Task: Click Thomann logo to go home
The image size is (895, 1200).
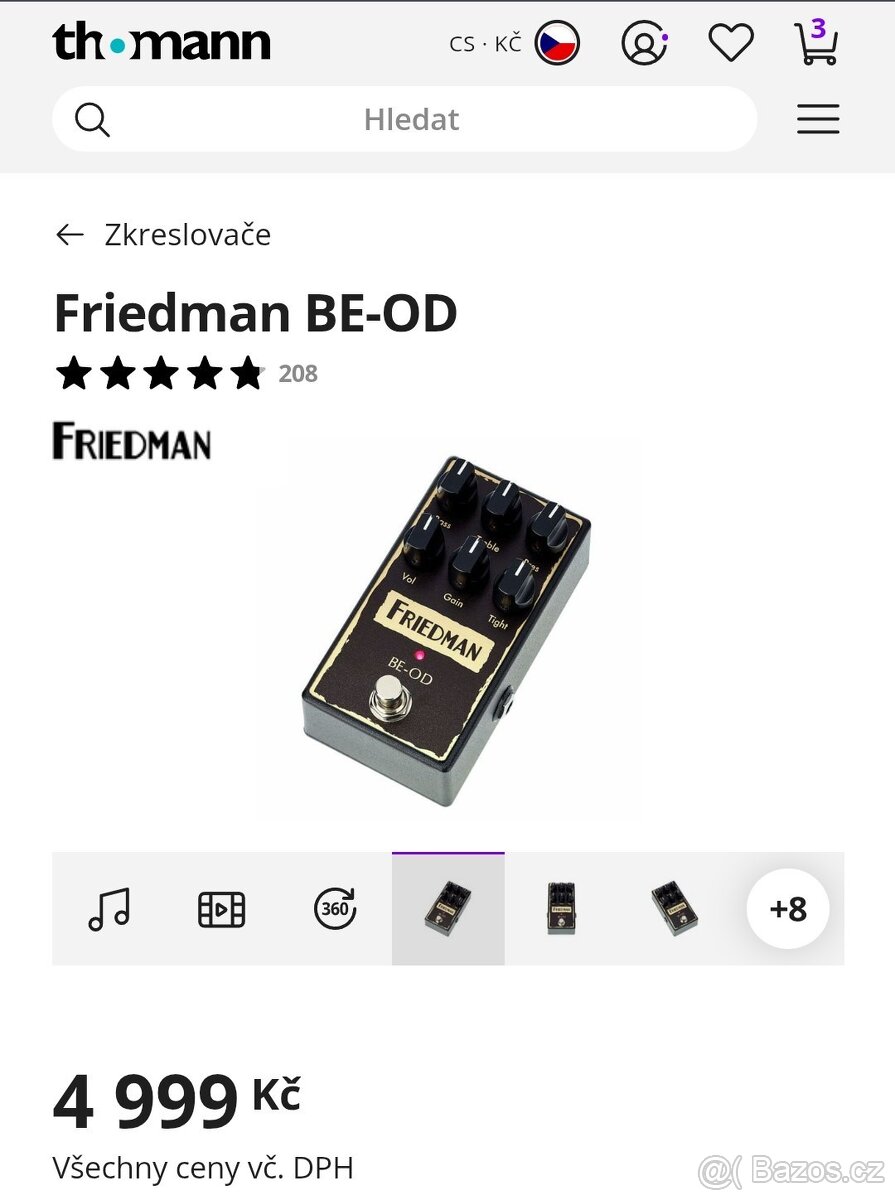Action: point(160,42)
